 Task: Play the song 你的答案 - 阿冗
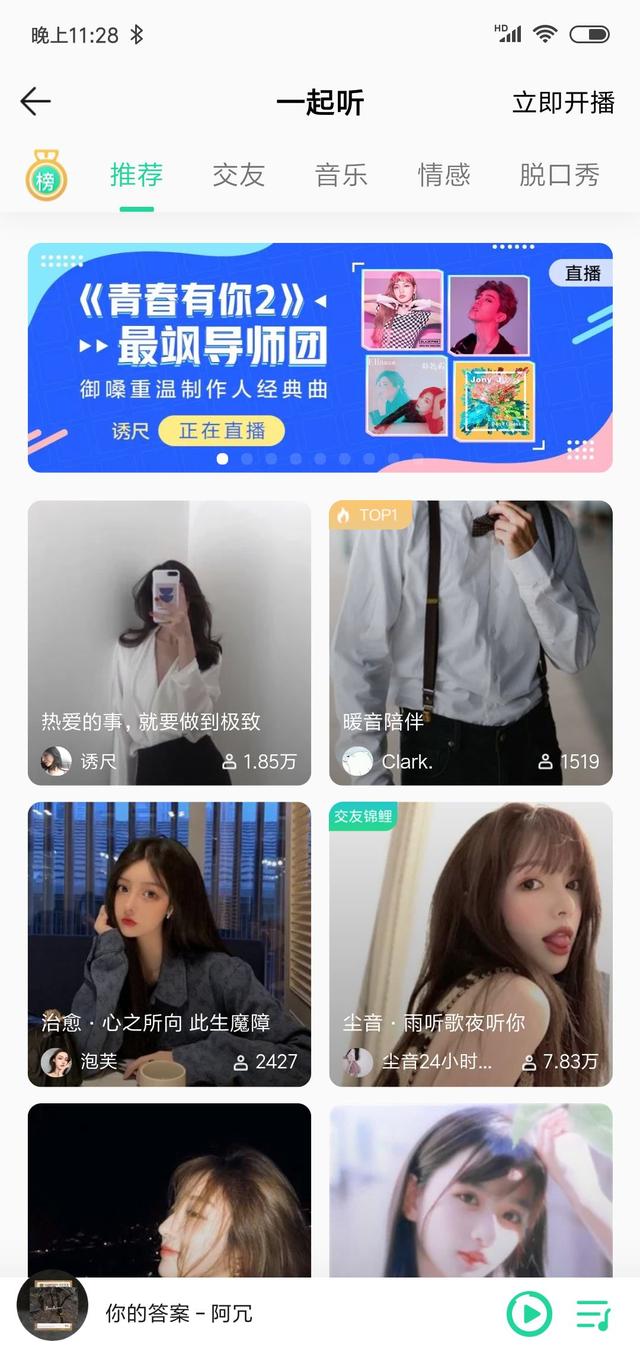click(x=529, y=1313)
